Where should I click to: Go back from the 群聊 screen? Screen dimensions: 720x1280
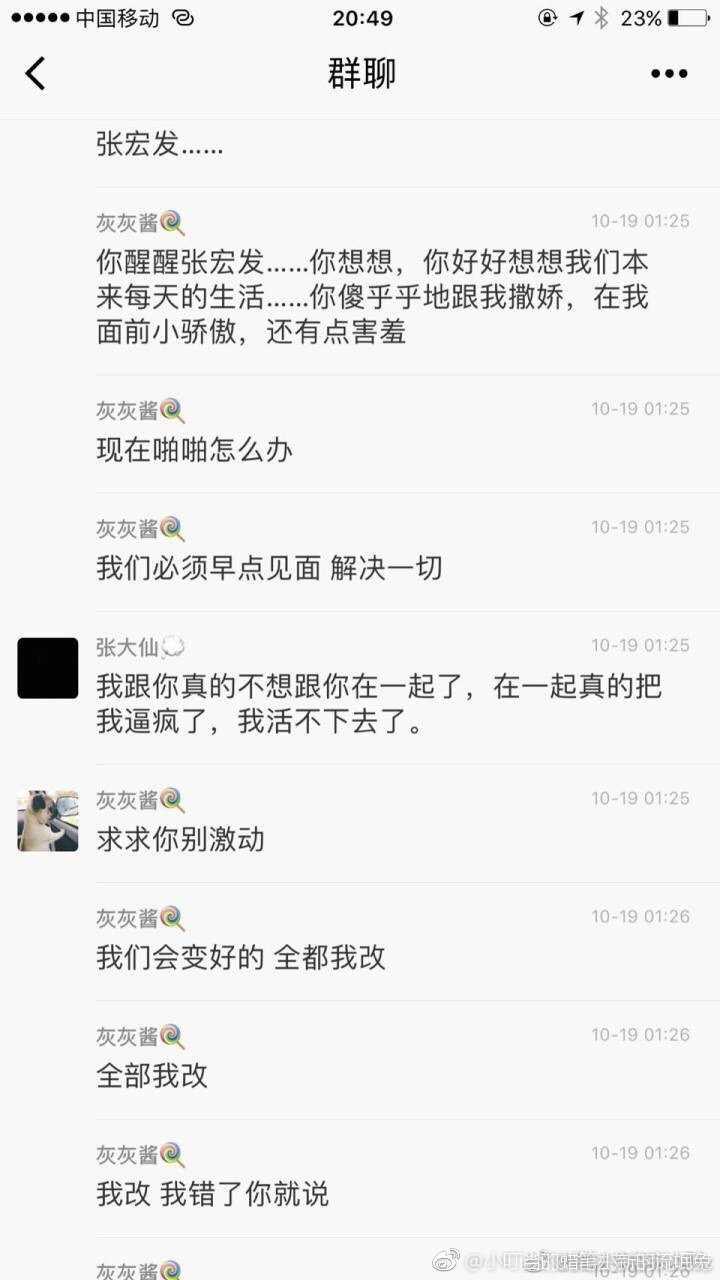pos(36,73)
